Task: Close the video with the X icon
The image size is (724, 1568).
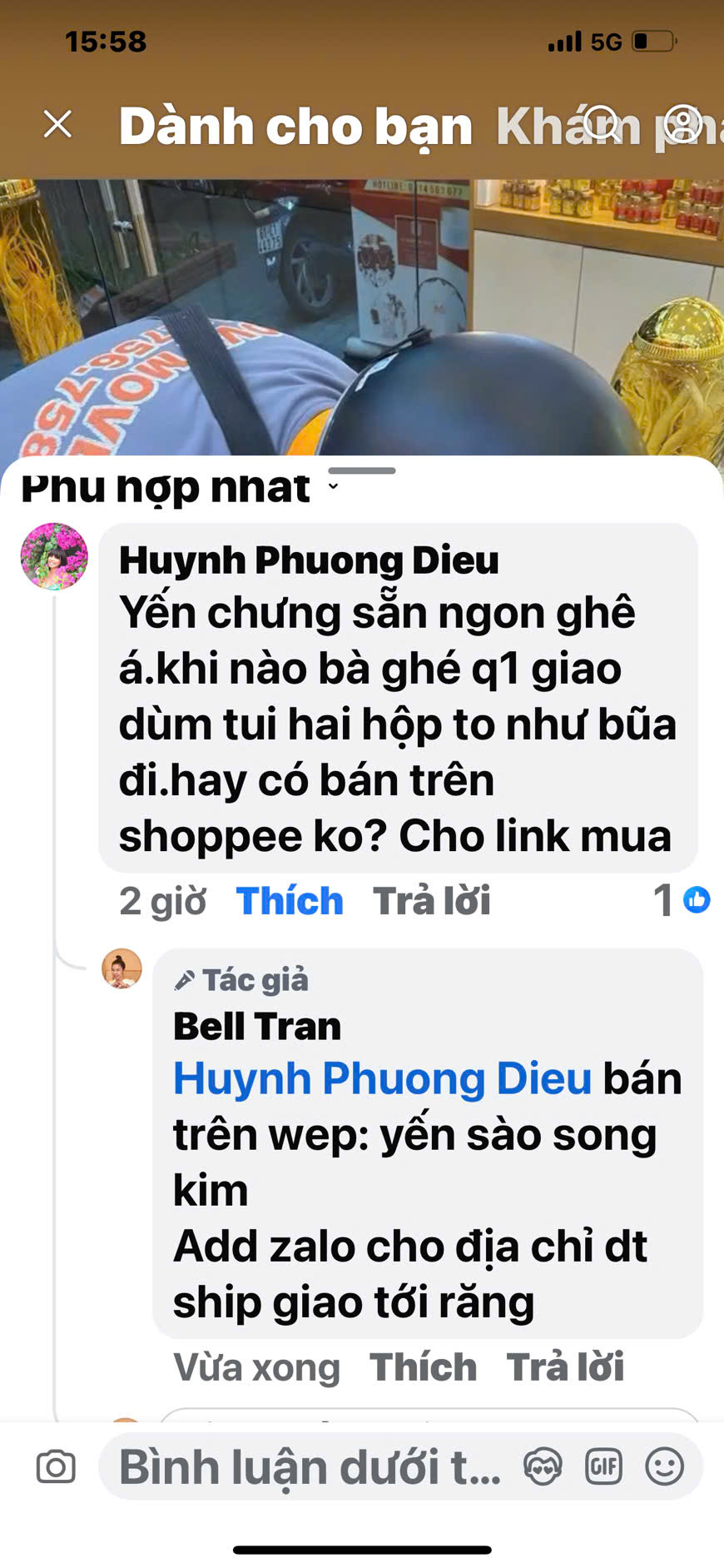Action: pyautogui.click(x=57, y=125)
